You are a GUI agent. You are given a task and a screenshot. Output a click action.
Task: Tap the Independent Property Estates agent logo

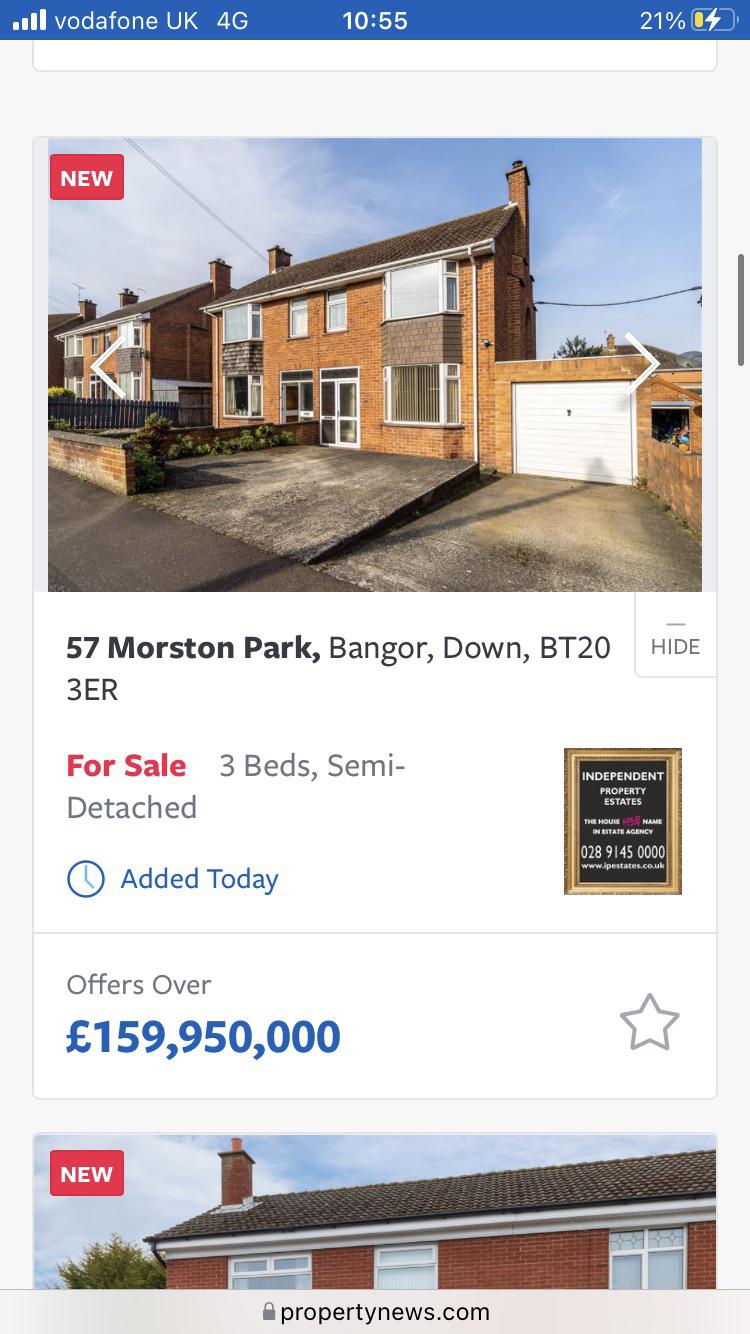pos(622,820)
